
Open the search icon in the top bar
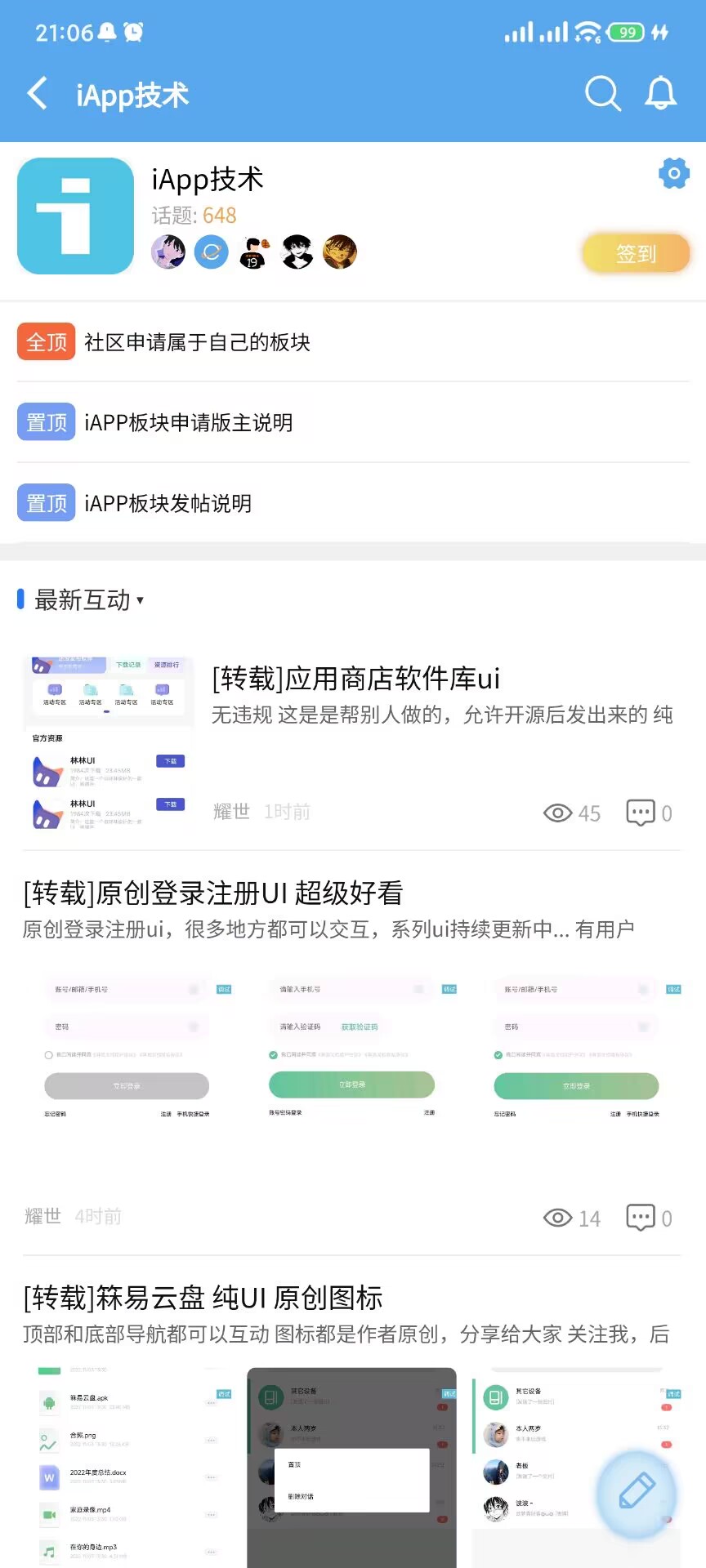603,94
